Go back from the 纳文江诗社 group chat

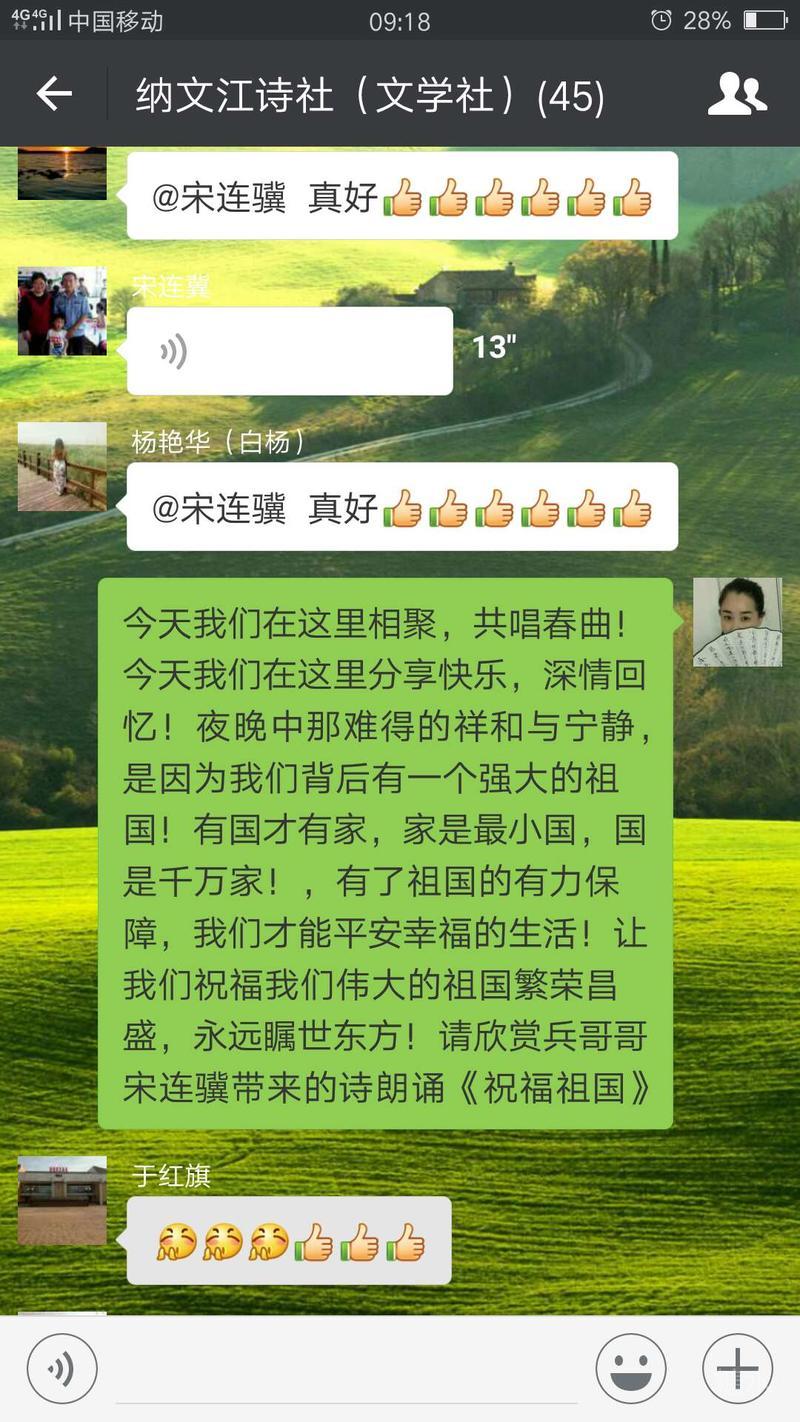click(54, 95)
